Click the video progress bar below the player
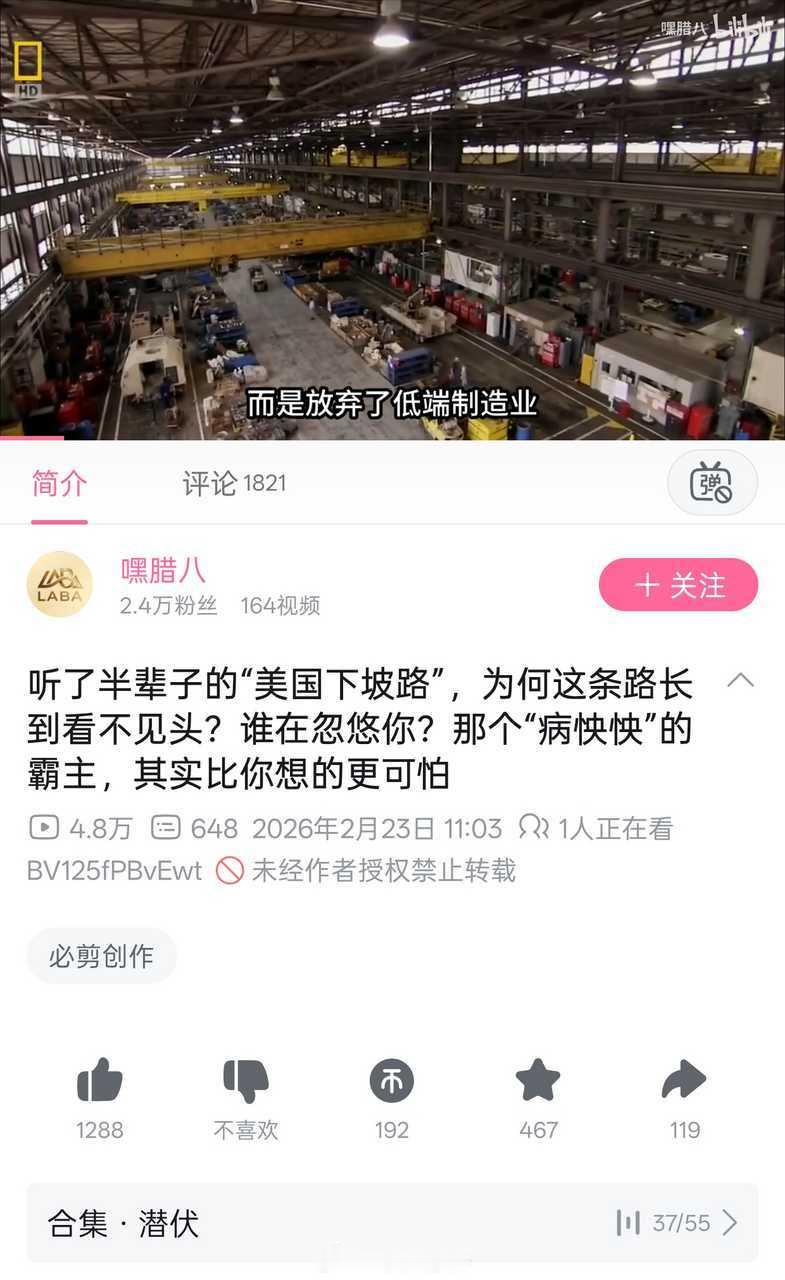 [x=392, y=439]
